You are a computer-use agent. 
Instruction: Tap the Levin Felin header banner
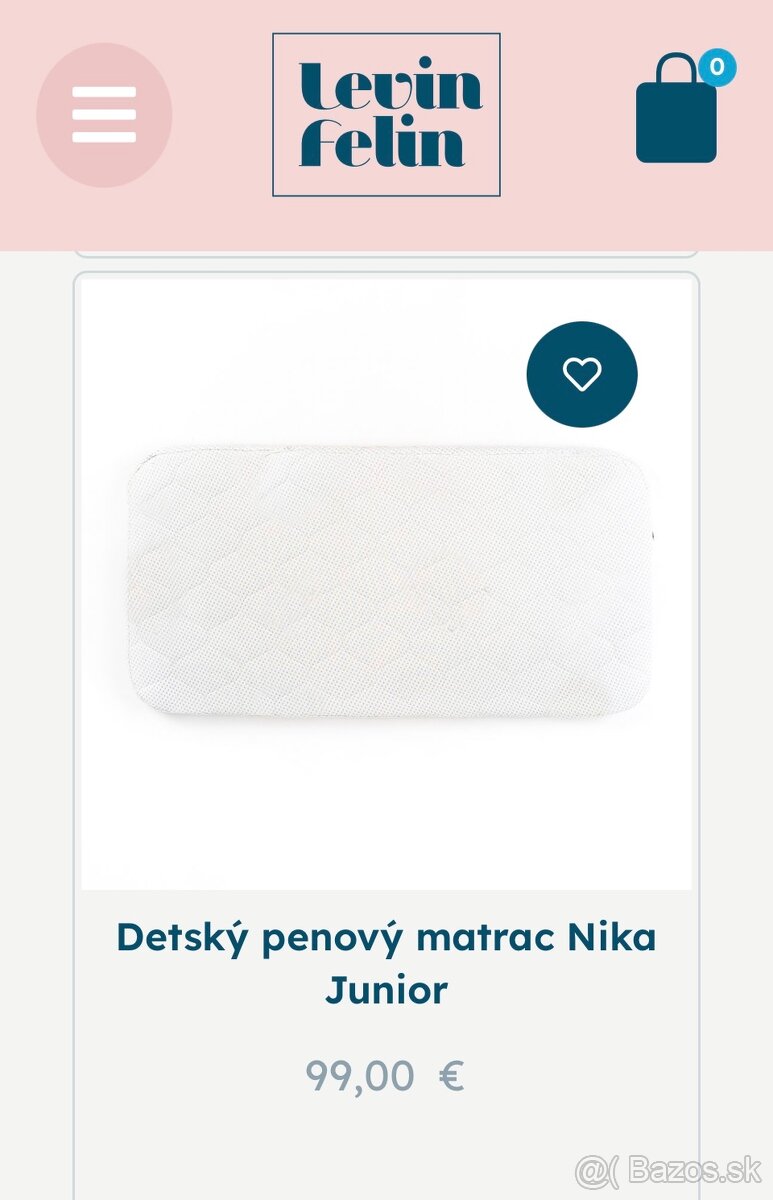coord(385,113)
